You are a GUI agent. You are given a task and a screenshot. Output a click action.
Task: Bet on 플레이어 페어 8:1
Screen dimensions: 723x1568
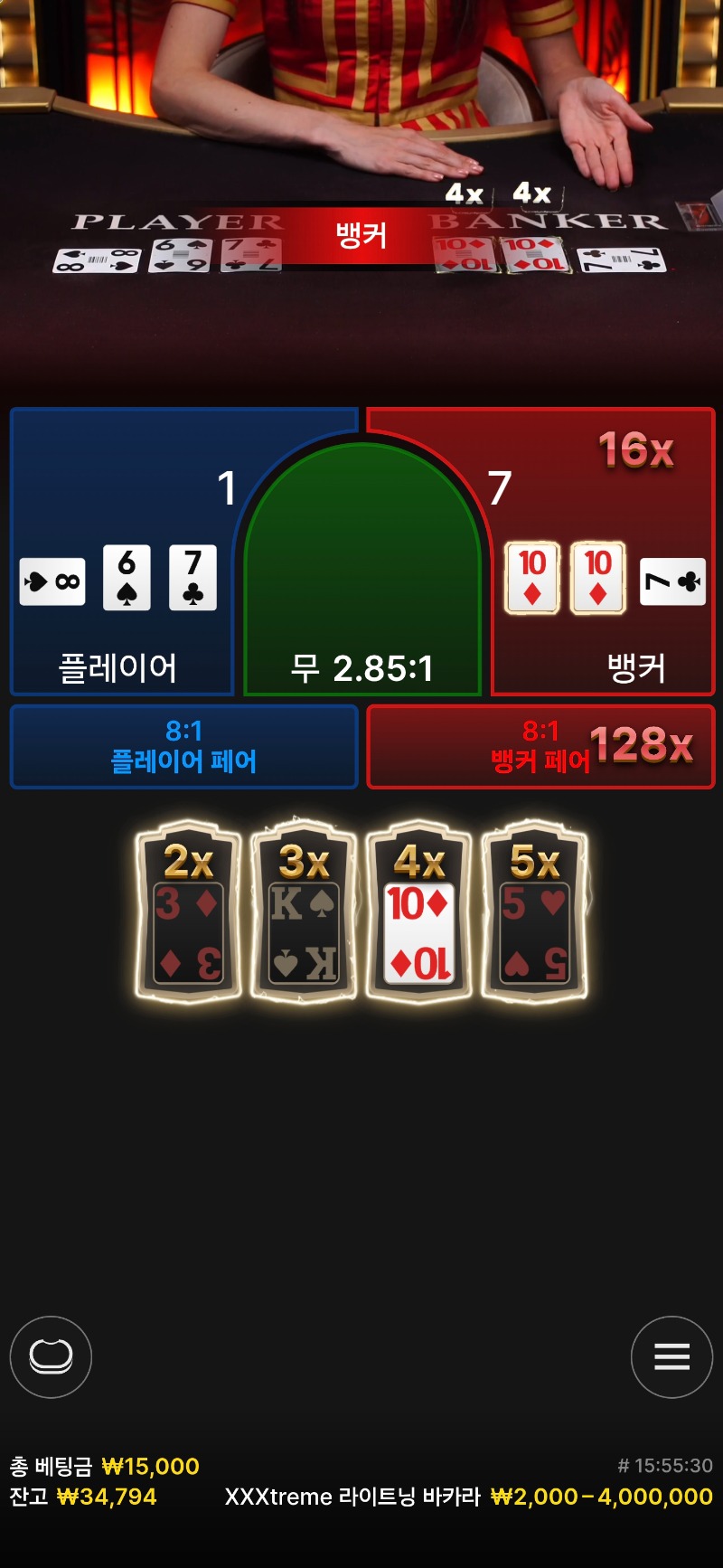tap(183, 747)
